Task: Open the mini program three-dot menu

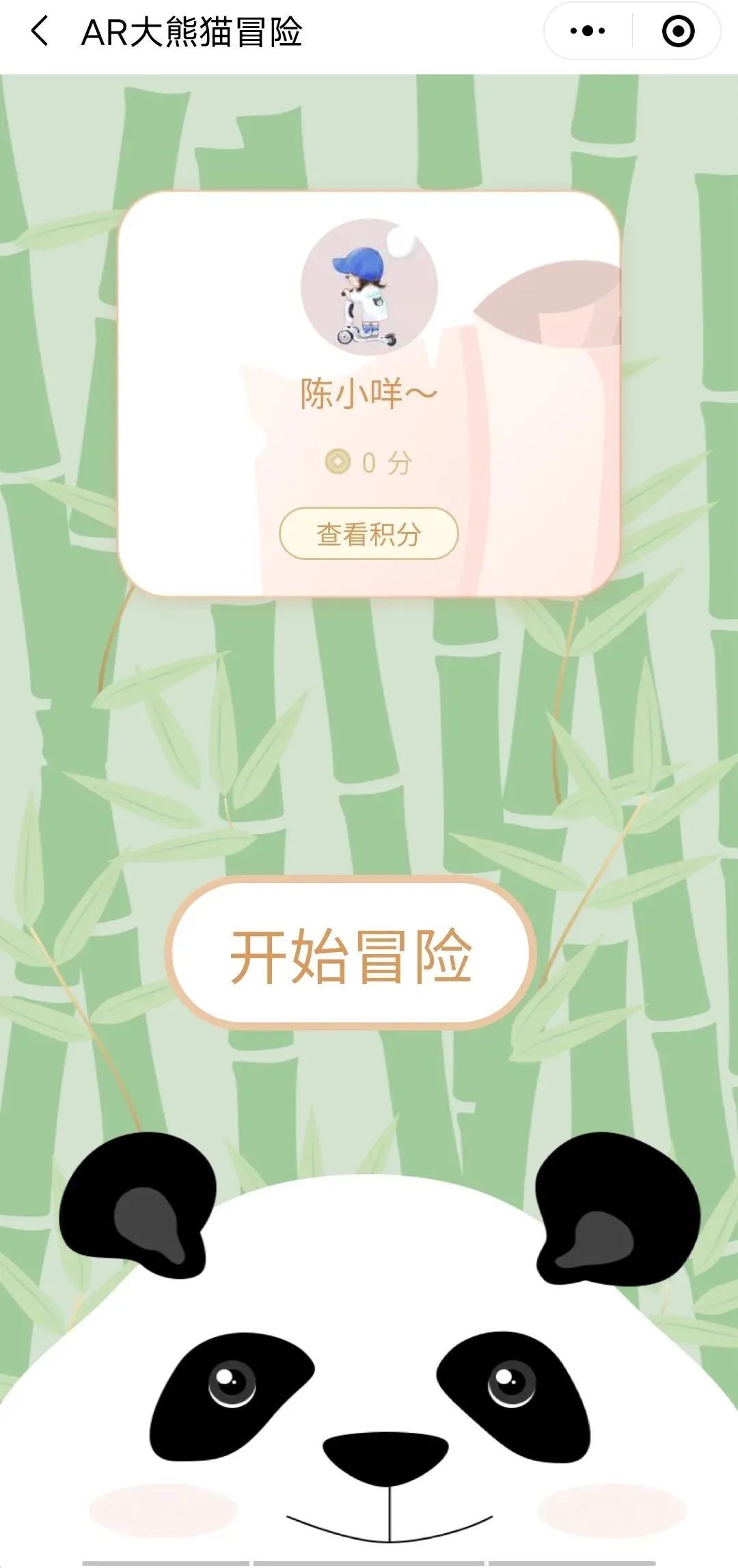Action: 588,31
